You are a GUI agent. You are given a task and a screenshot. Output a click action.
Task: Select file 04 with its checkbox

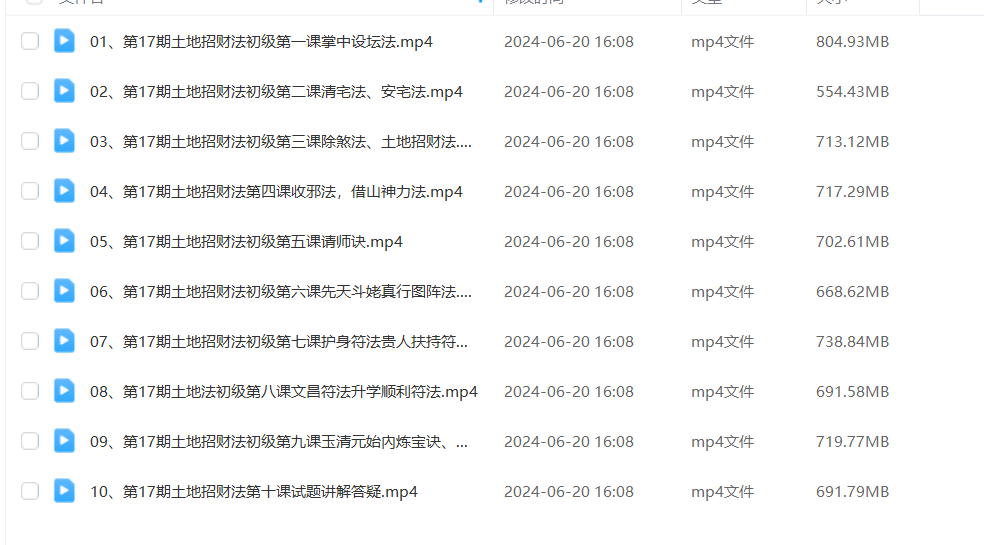point(30,191)
